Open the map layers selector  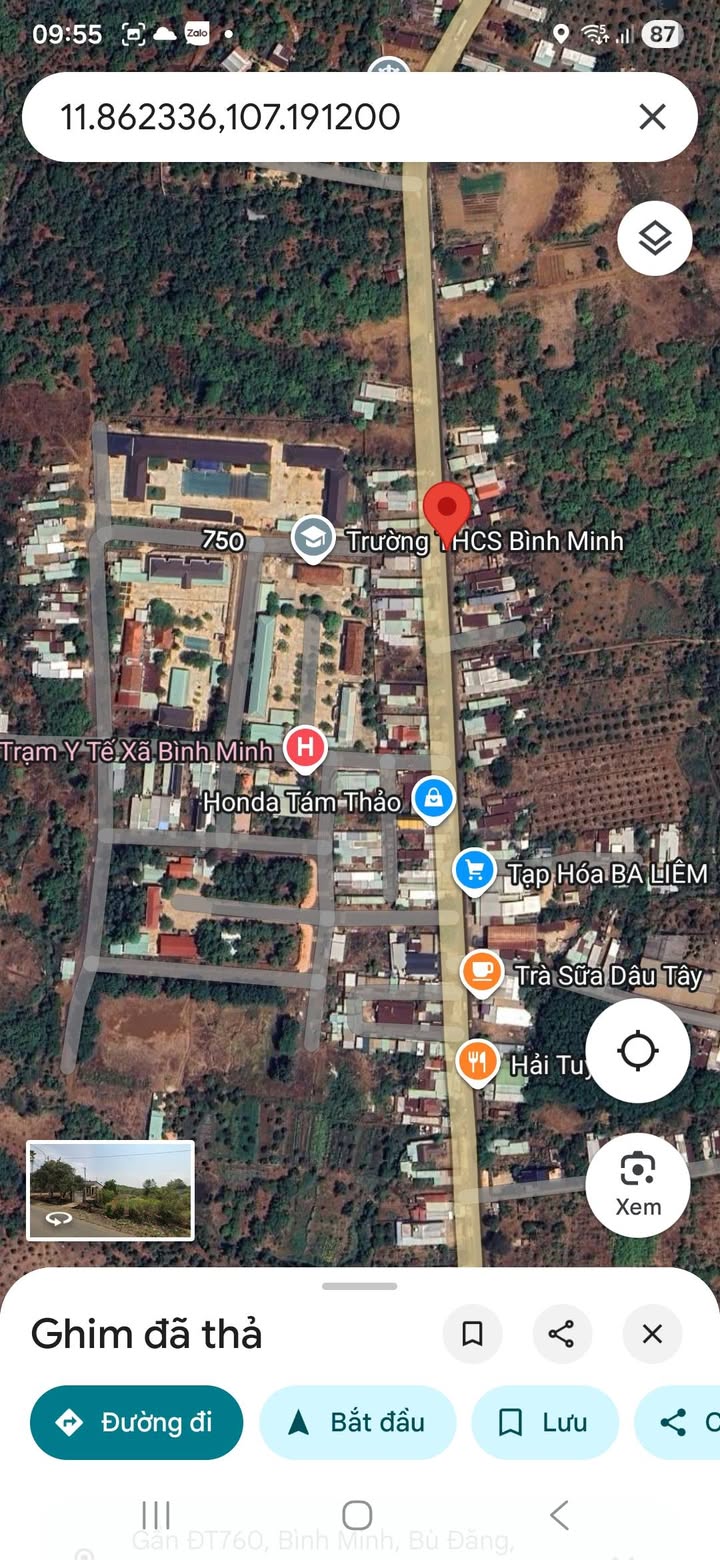coord(654,238)
